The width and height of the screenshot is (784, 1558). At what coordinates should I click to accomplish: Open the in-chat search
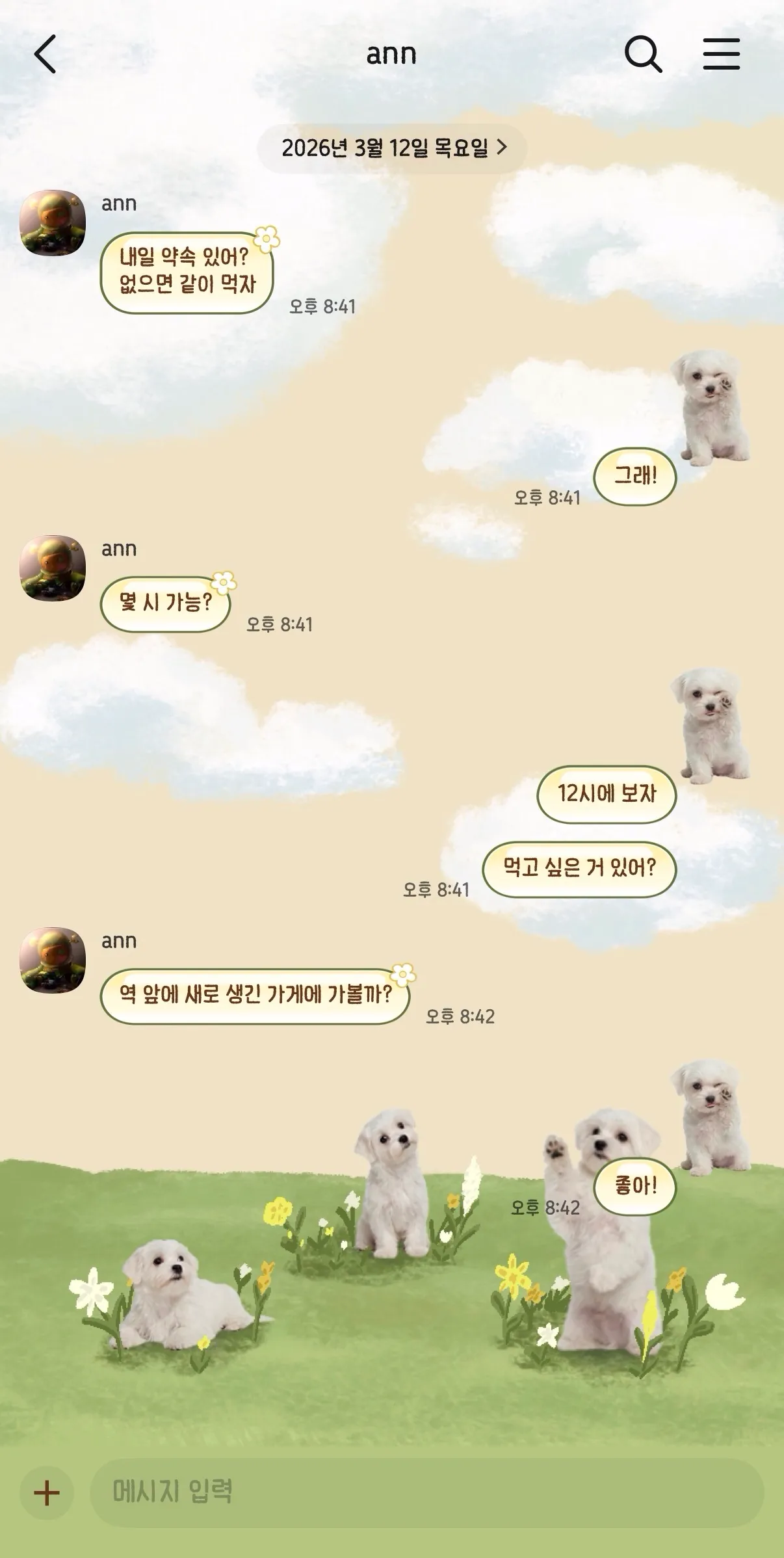644,55
